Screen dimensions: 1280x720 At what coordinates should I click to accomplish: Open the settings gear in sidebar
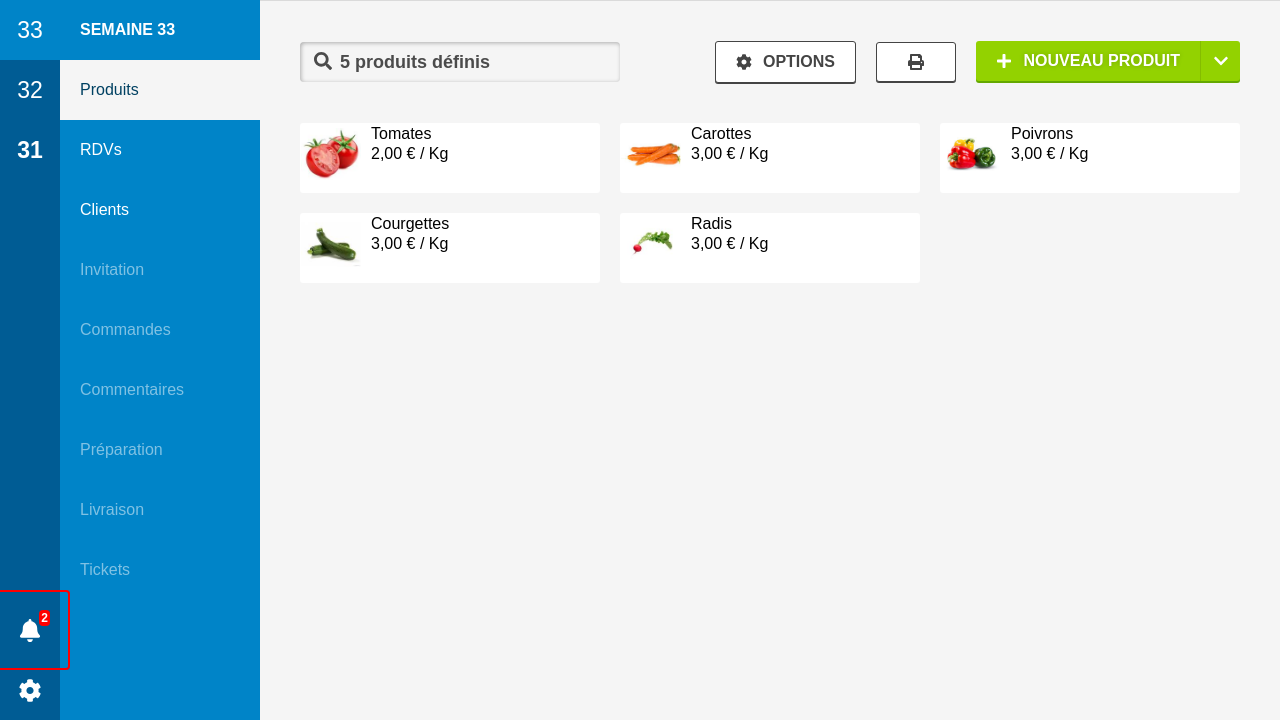(30, 690)
